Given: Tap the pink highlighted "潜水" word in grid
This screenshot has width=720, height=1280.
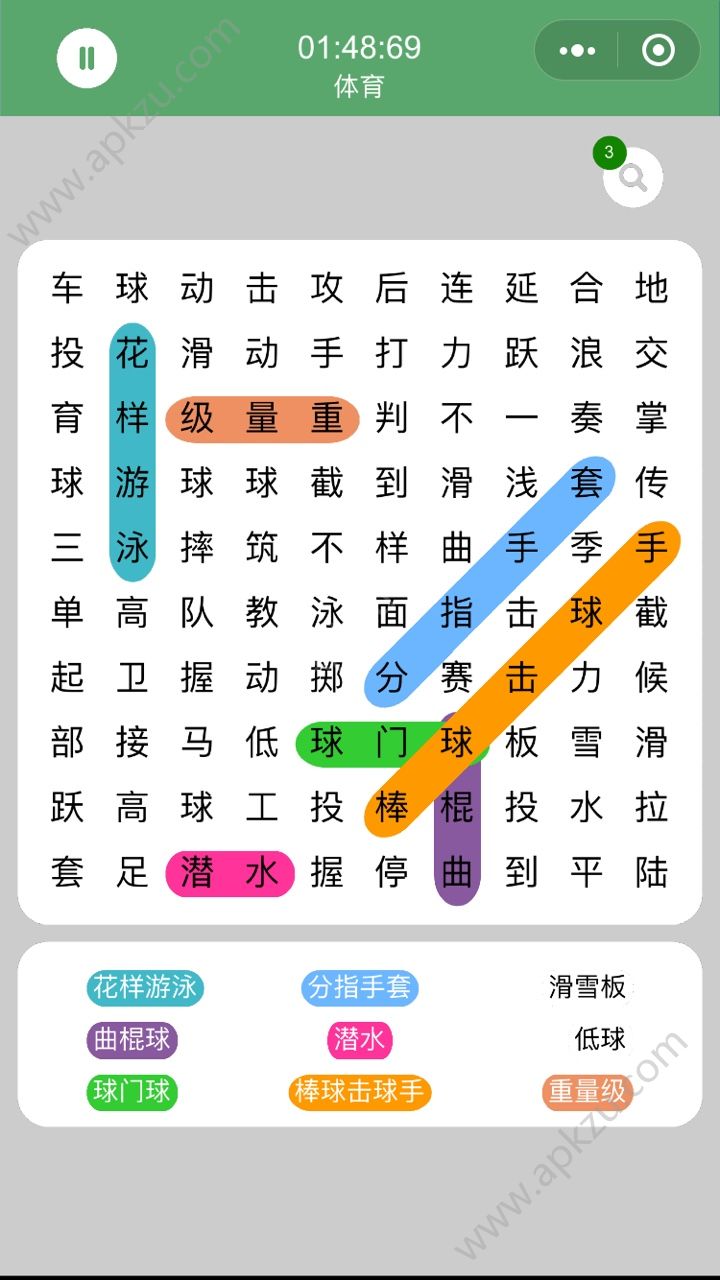Looking at the screenshot, I should pyautogui.click(x=230, y=873).
